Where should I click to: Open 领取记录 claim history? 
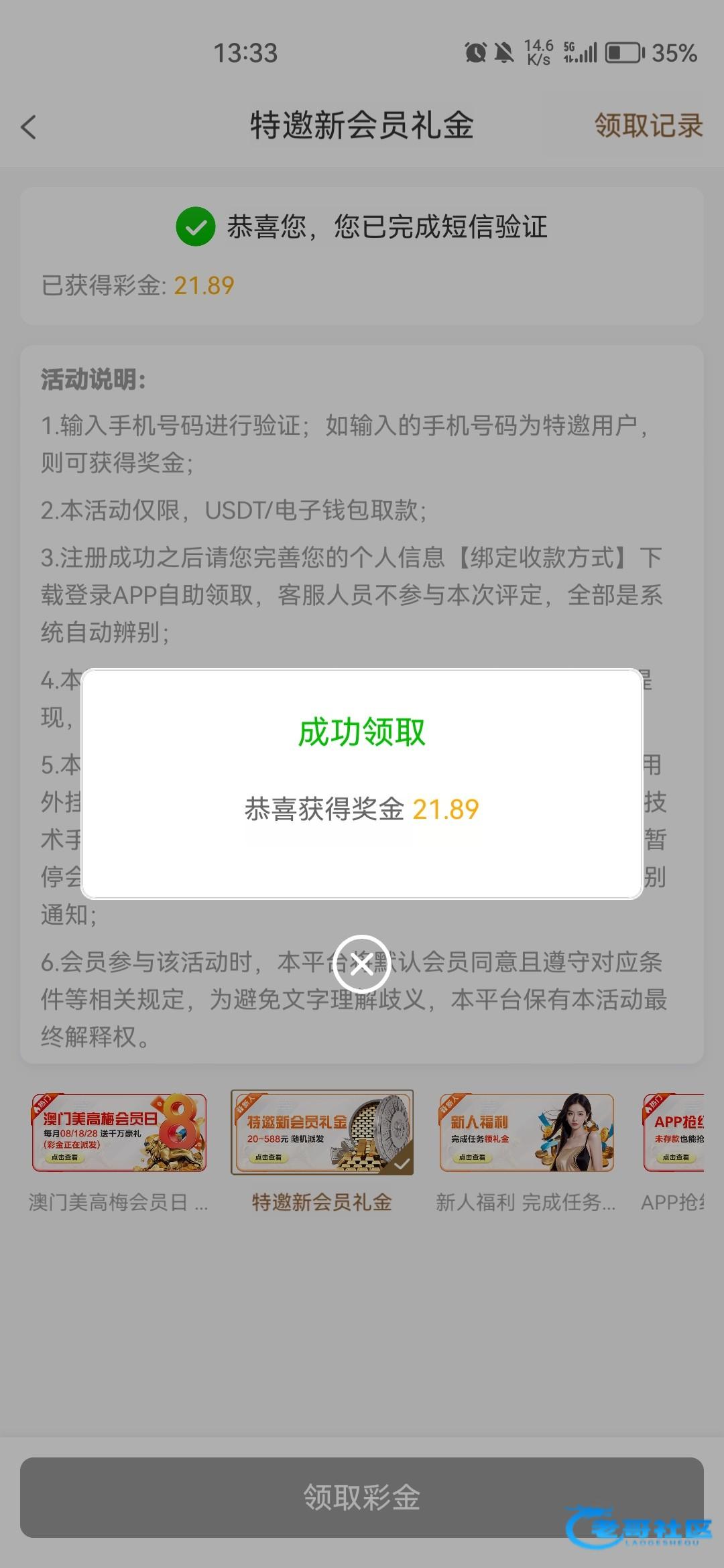(648, 125)
